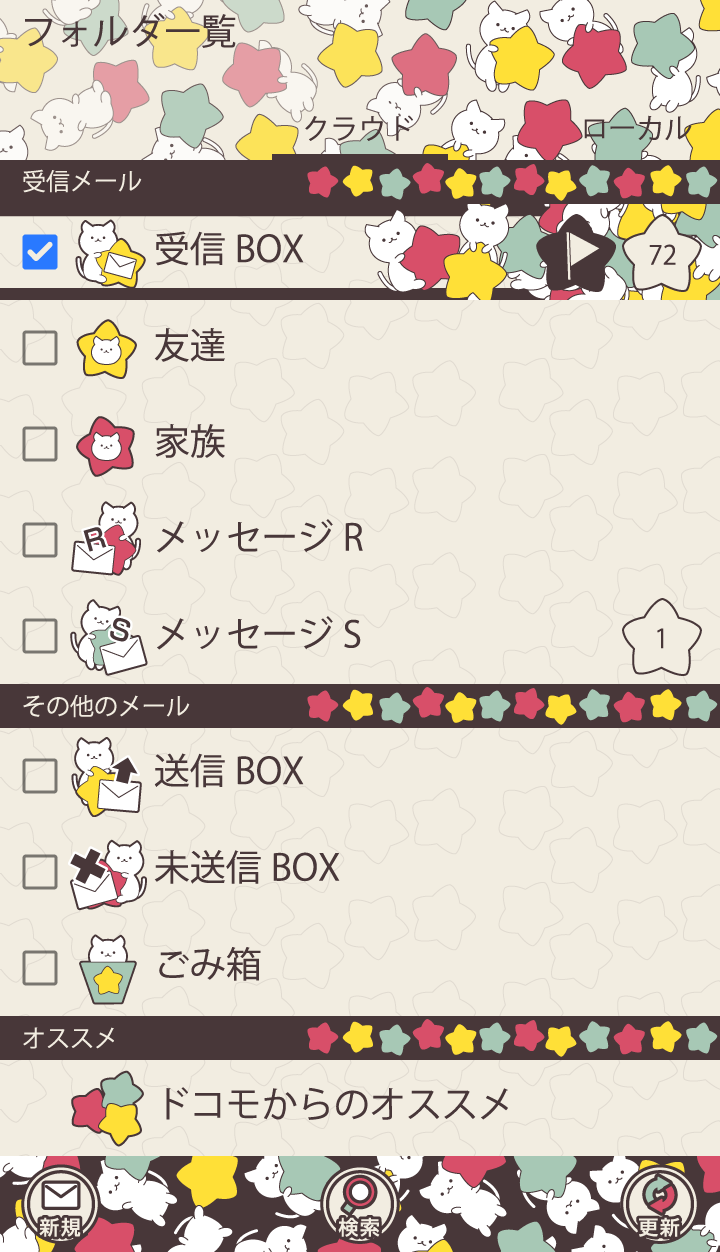This screenshot has height=1252, width=720.
Task: Open the 受信 BOX folder
Action: tap(228, 250)
